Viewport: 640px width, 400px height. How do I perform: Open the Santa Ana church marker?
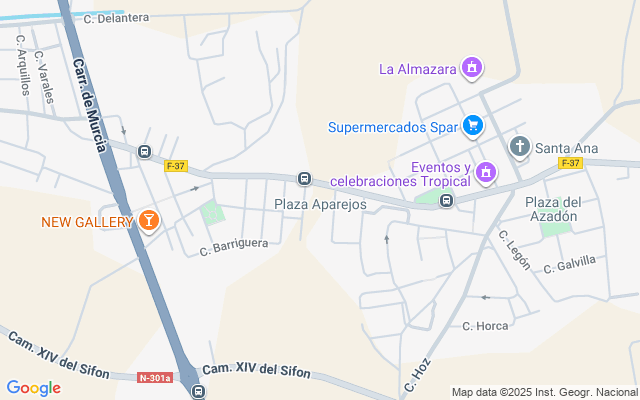pyautogui.click(x=519, y=148)
